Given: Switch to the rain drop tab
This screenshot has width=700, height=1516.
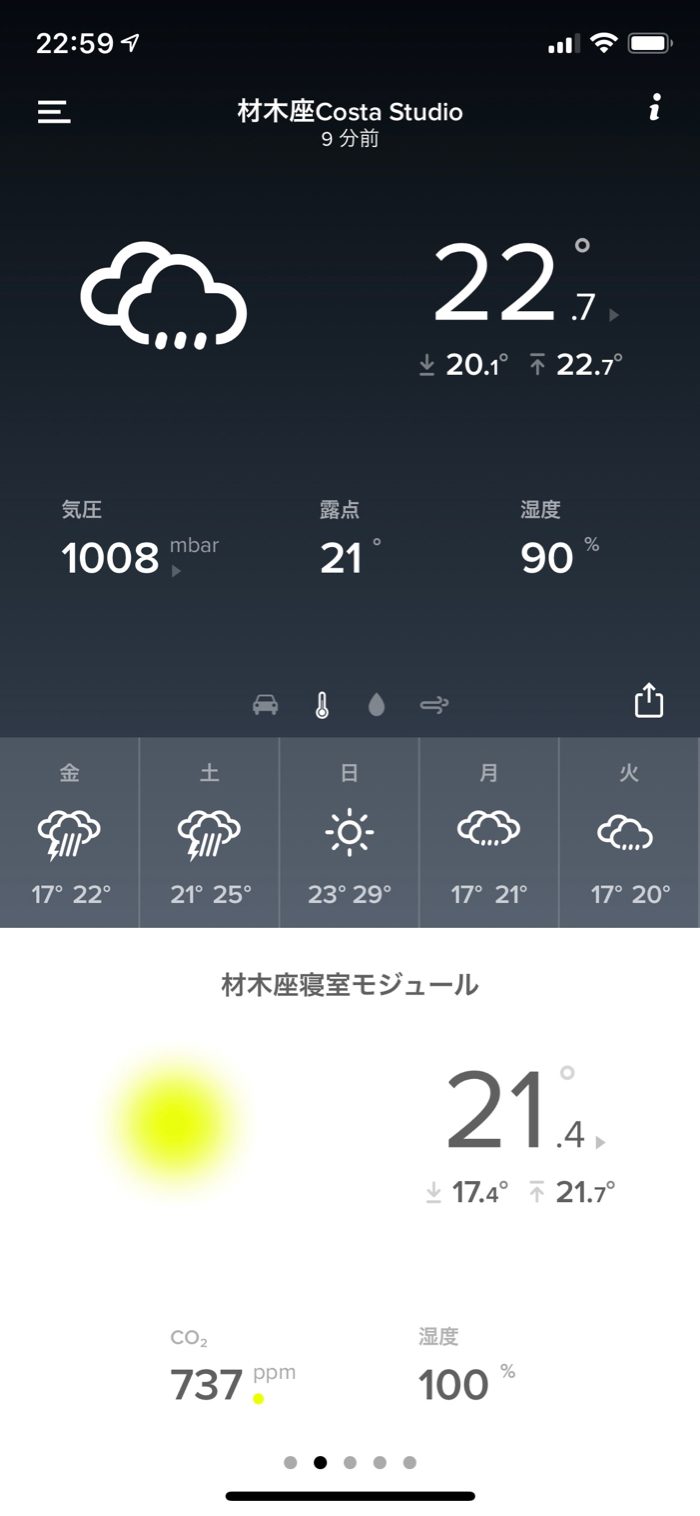Looking at the screenshot, I should 376,706.
